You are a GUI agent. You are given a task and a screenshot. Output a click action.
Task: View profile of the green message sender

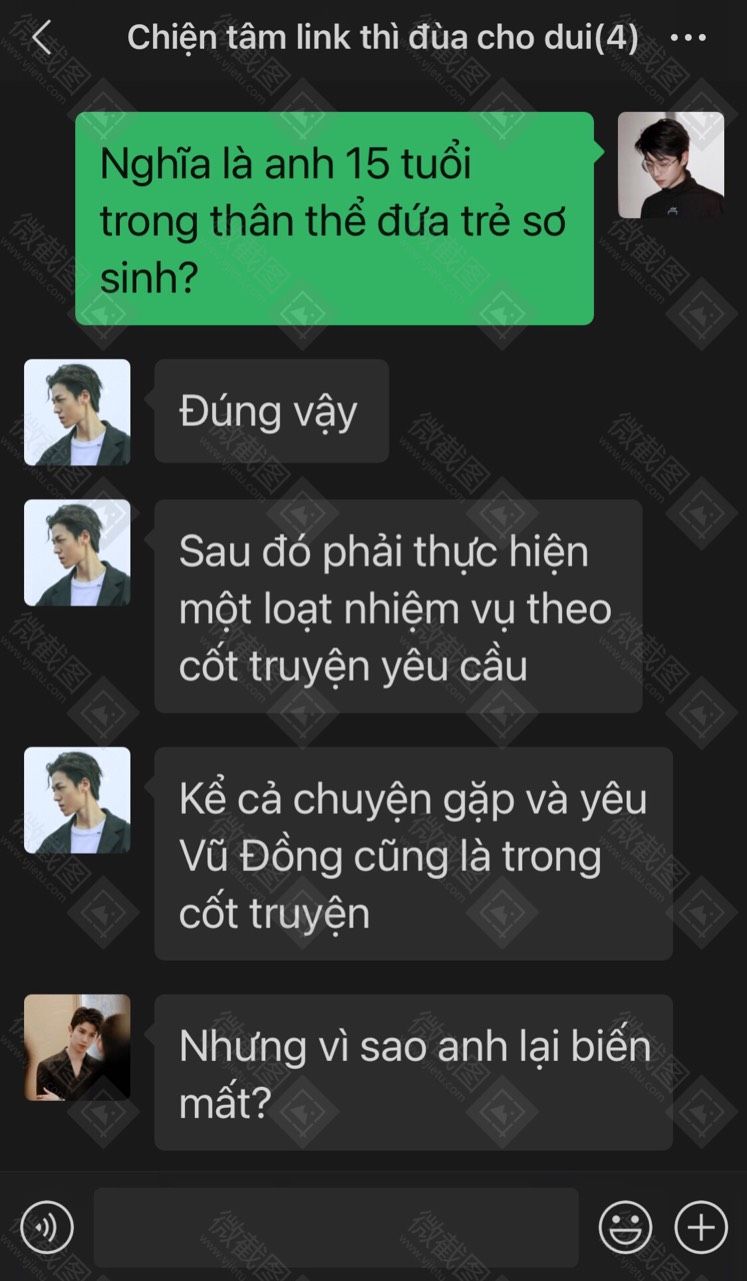click(670, 165)
